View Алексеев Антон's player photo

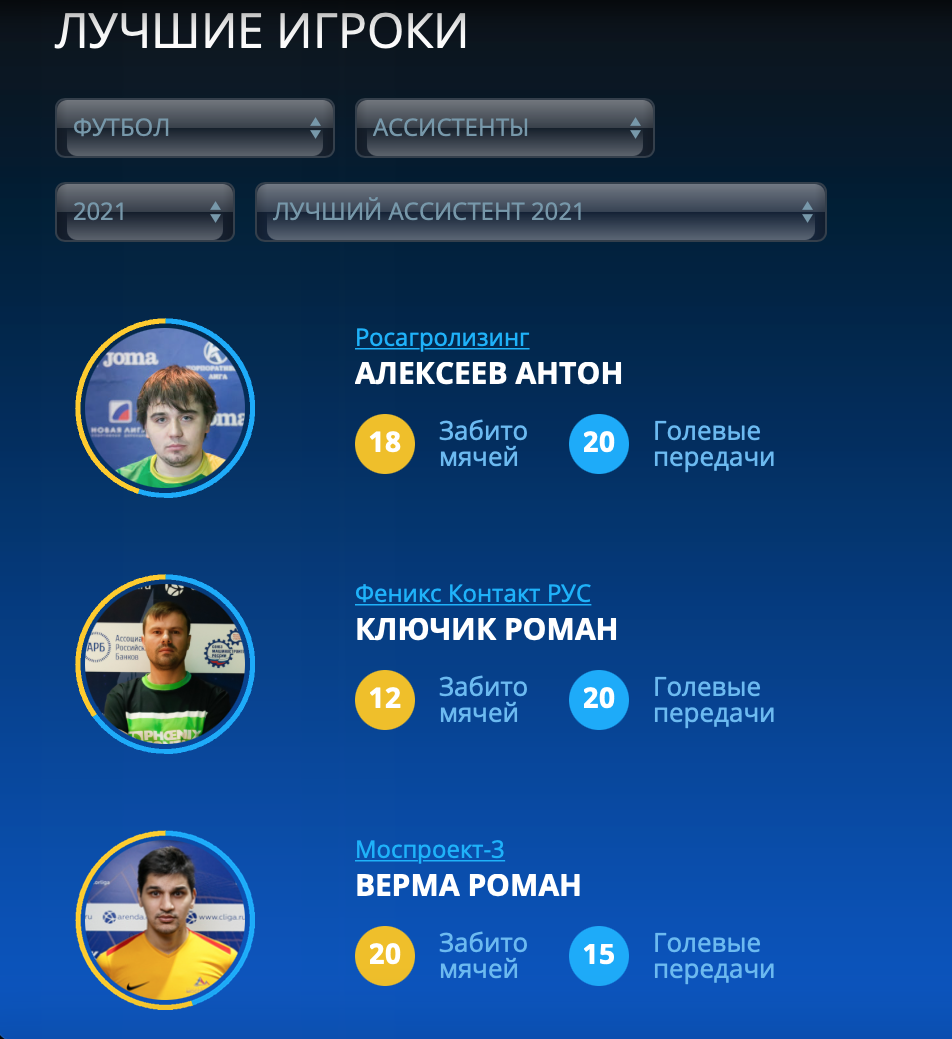pos(166,408)
